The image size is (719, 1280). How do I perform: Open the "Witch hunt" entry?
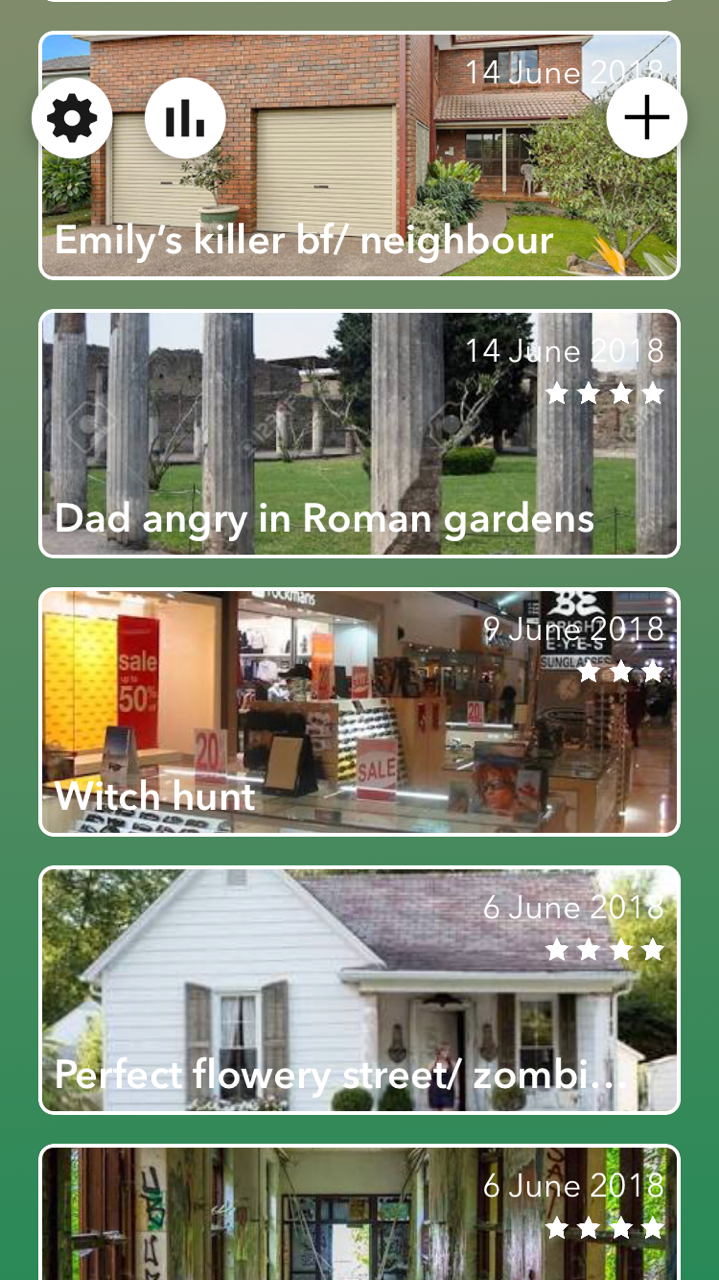(360, 712)
